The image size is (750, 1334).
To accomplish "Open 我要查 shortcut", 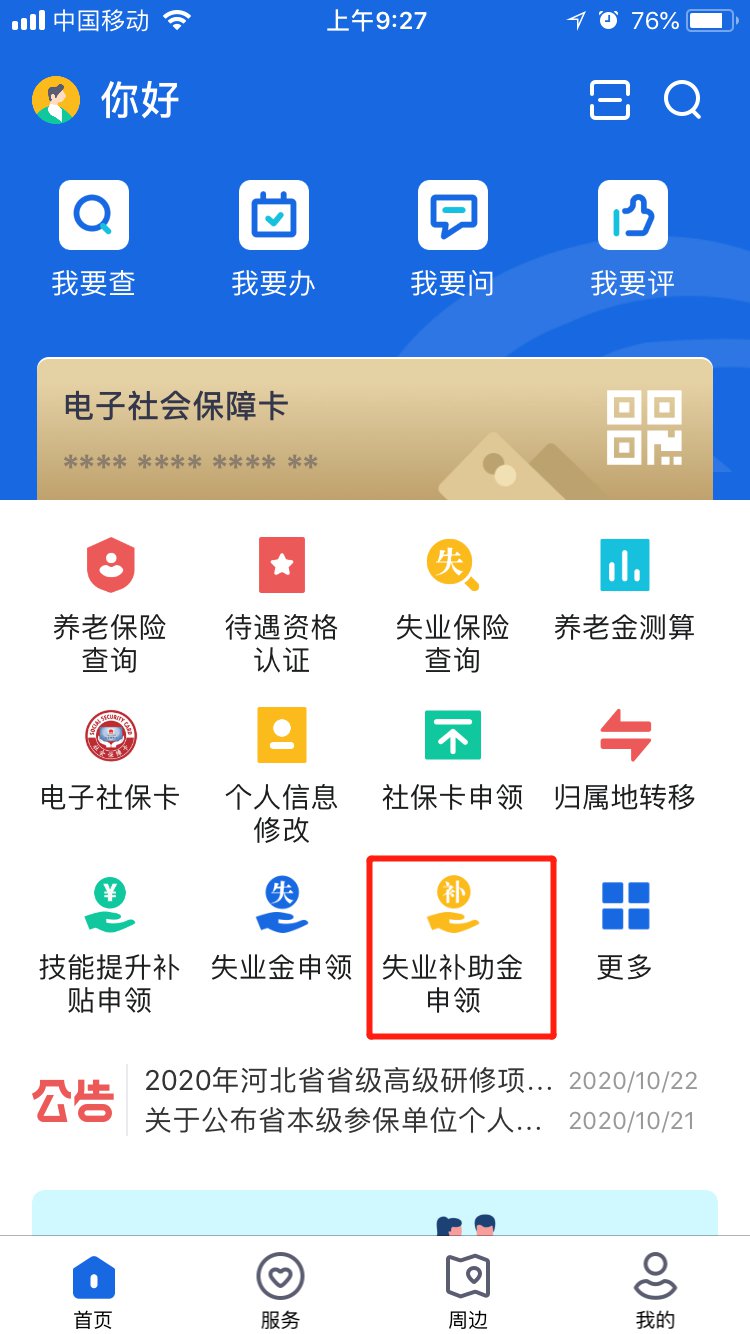I will [x=94, y=238].
